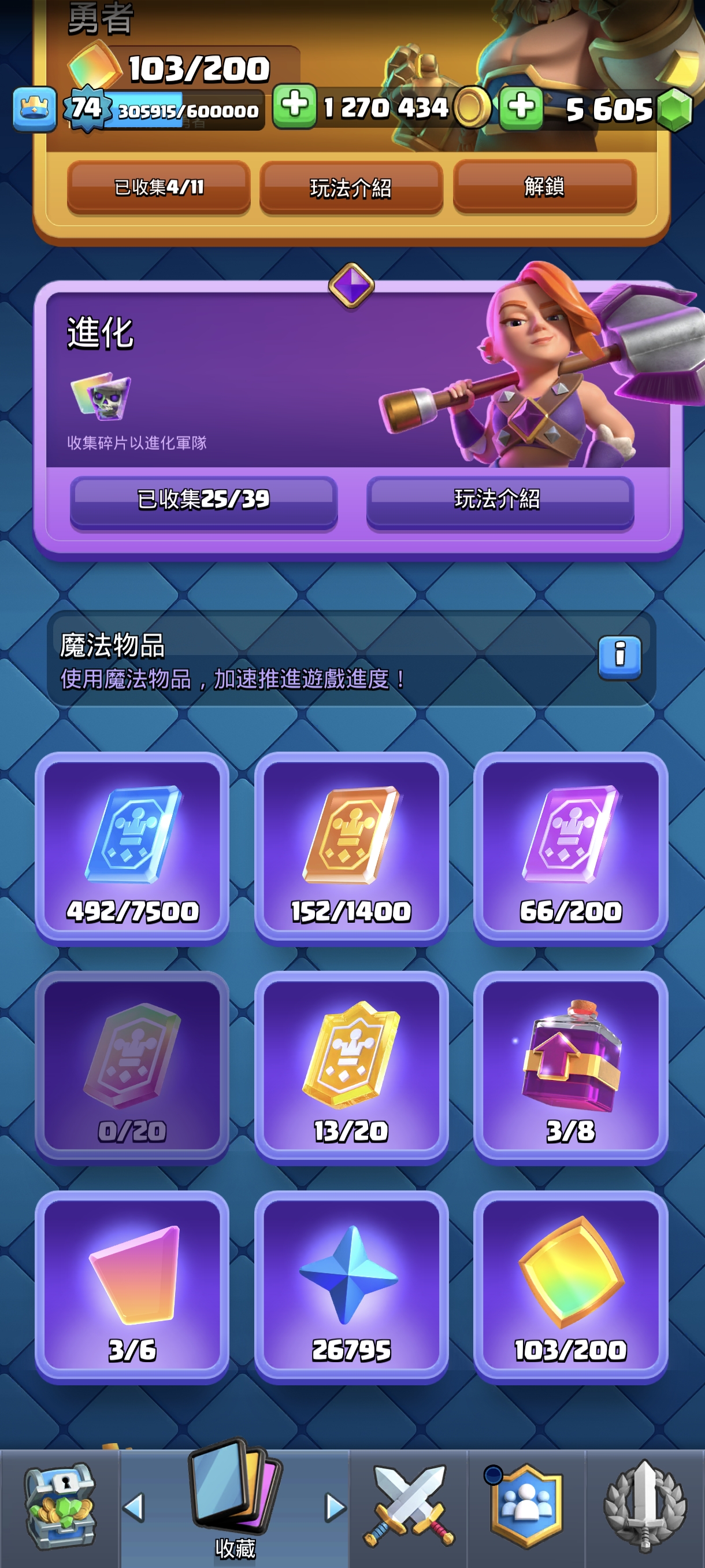Tap the 解鎖 unlock button
705x1568 pixels.
(544, 186)
